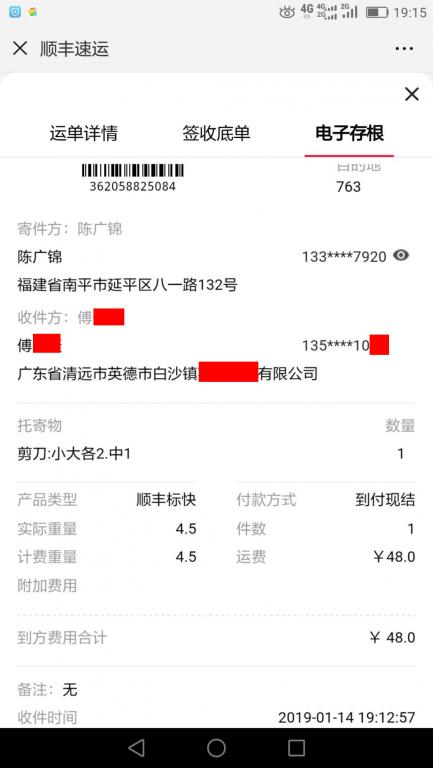Close the 顺丰速运 web page
Image resolution: width=433 pixels, height=768 pixels.
point(20,48)
